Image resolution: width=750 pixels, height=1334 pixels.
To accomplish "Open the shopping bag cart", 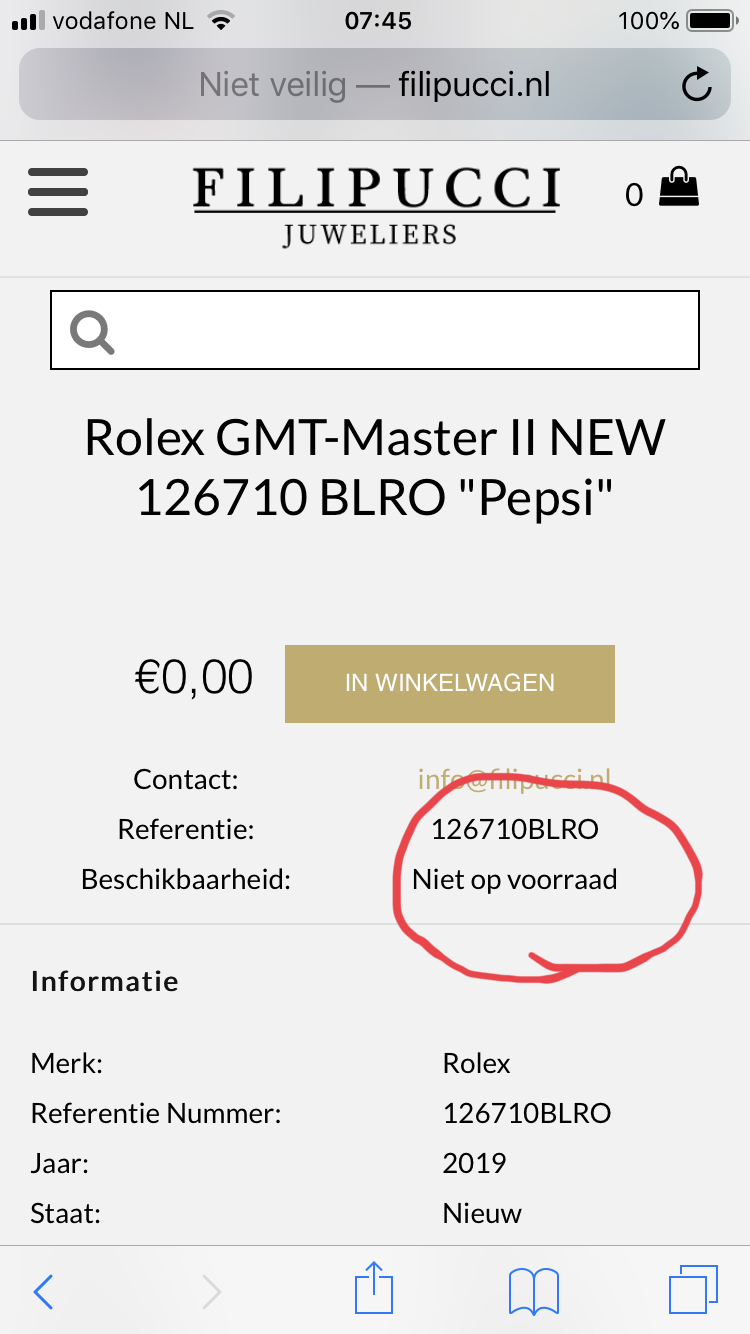I will pos(679,188).
